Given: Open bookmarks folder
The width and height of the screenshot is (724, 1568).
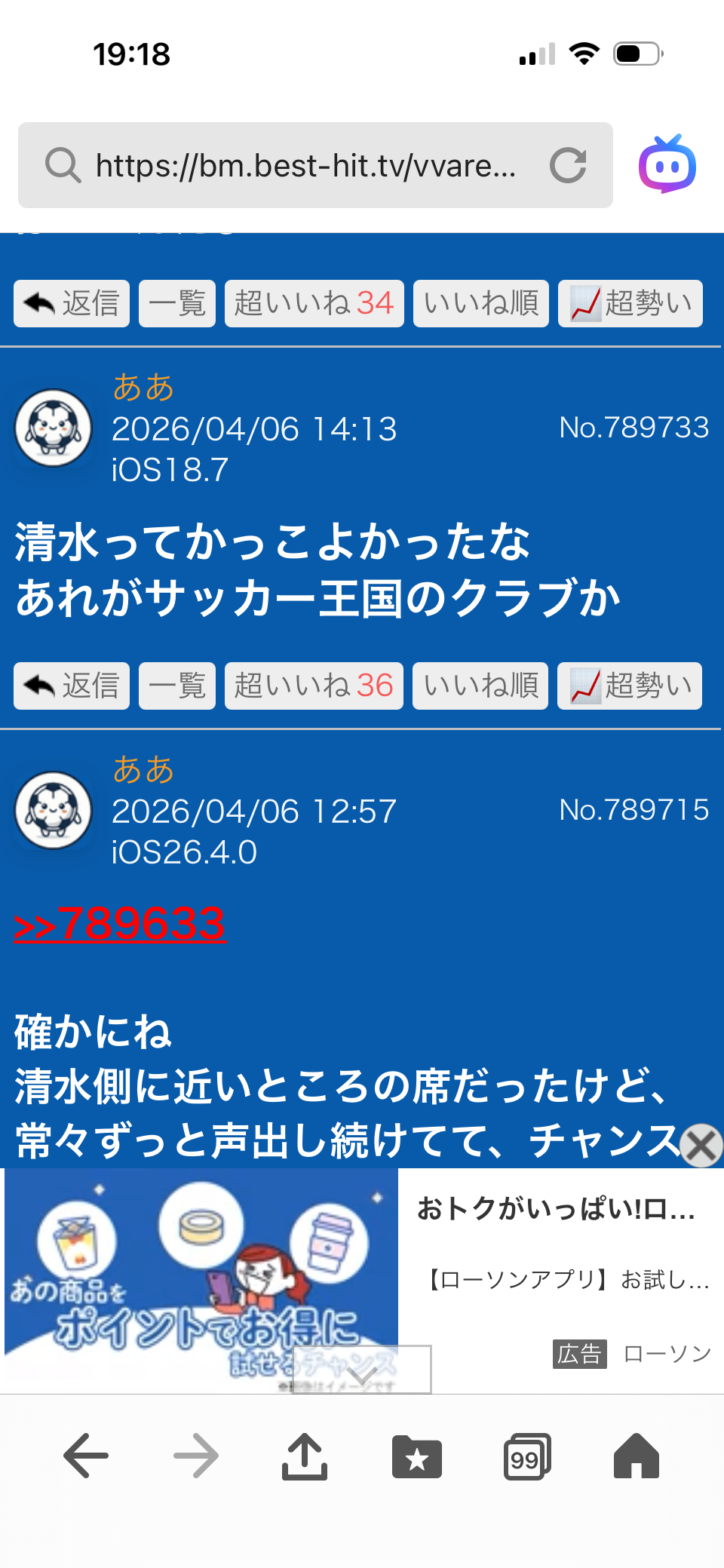Looking at the screenshot, I should (x=416, y=1456).
